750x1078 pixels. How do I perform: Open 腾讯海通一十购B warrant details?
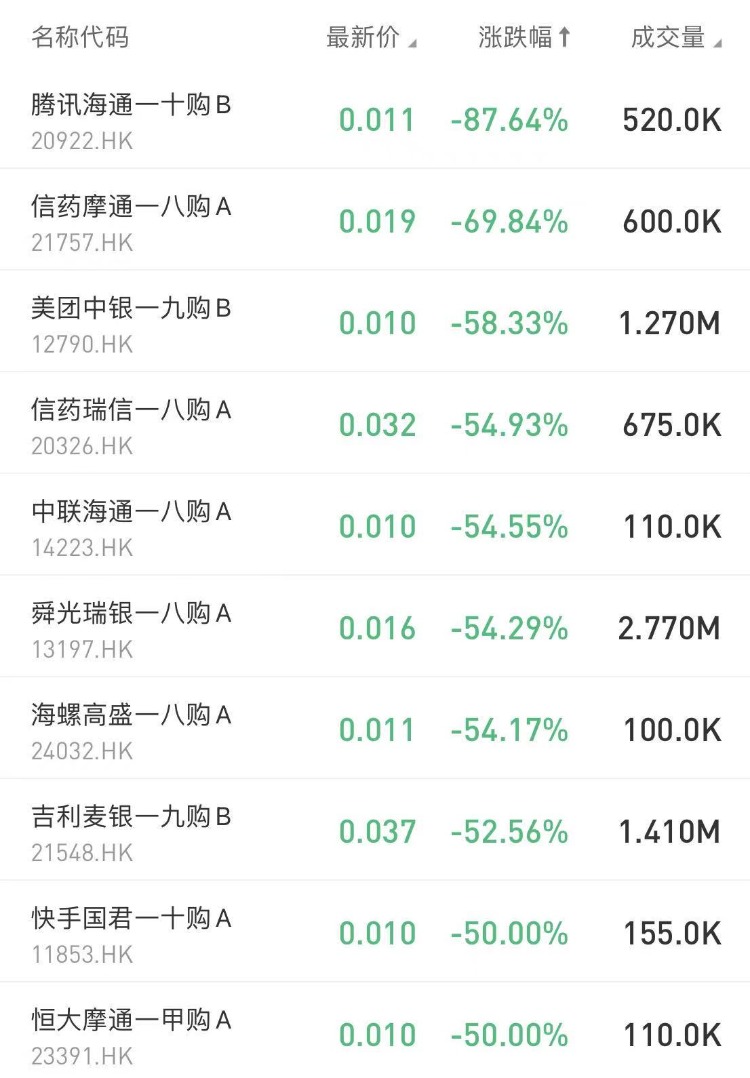tap(131, 119)
